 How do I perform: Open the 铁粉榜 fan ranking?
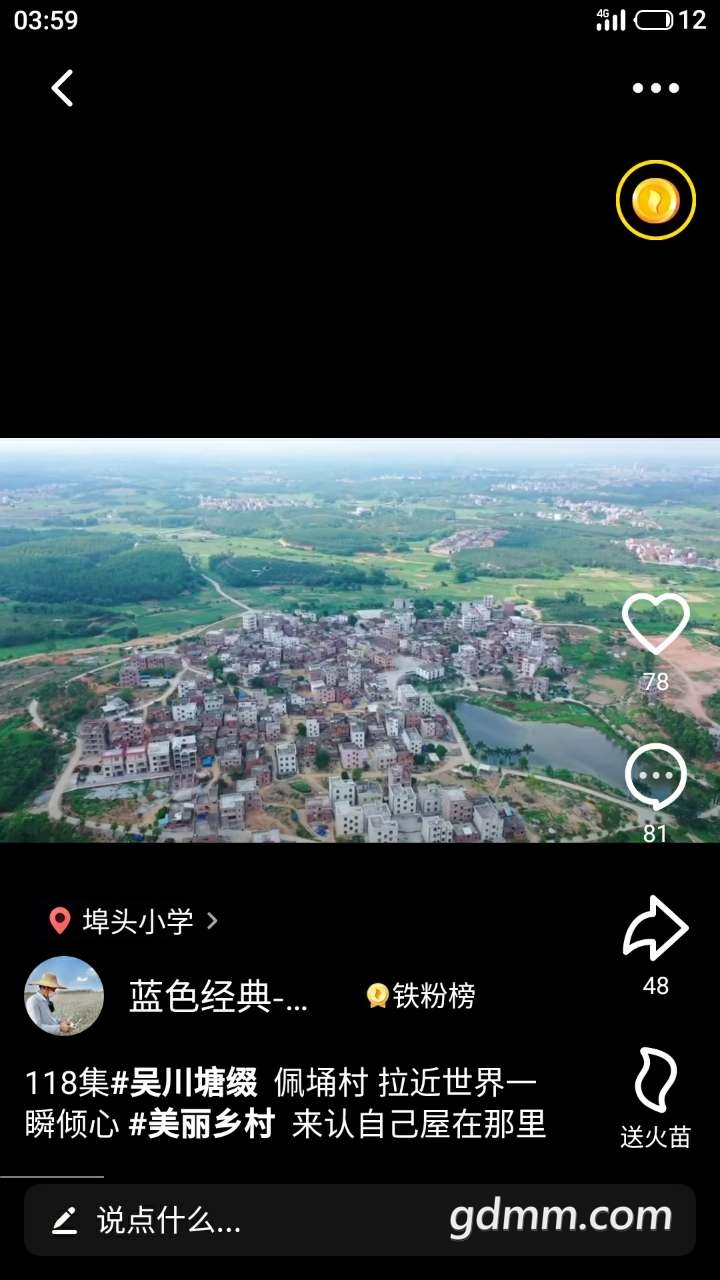[421, 996]
